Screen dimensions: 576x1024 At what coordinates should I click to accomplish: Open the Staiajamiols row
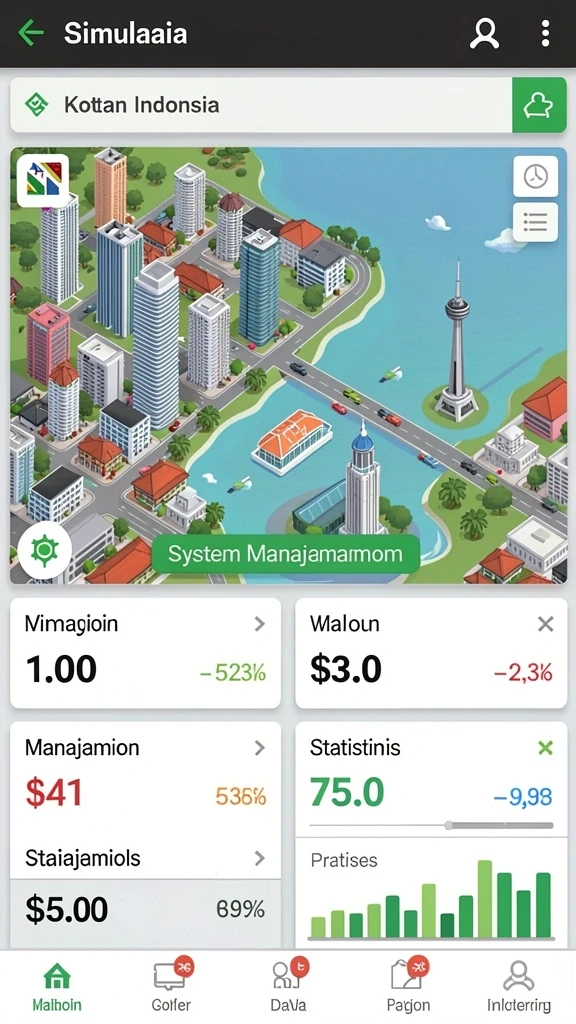[146, 858]
